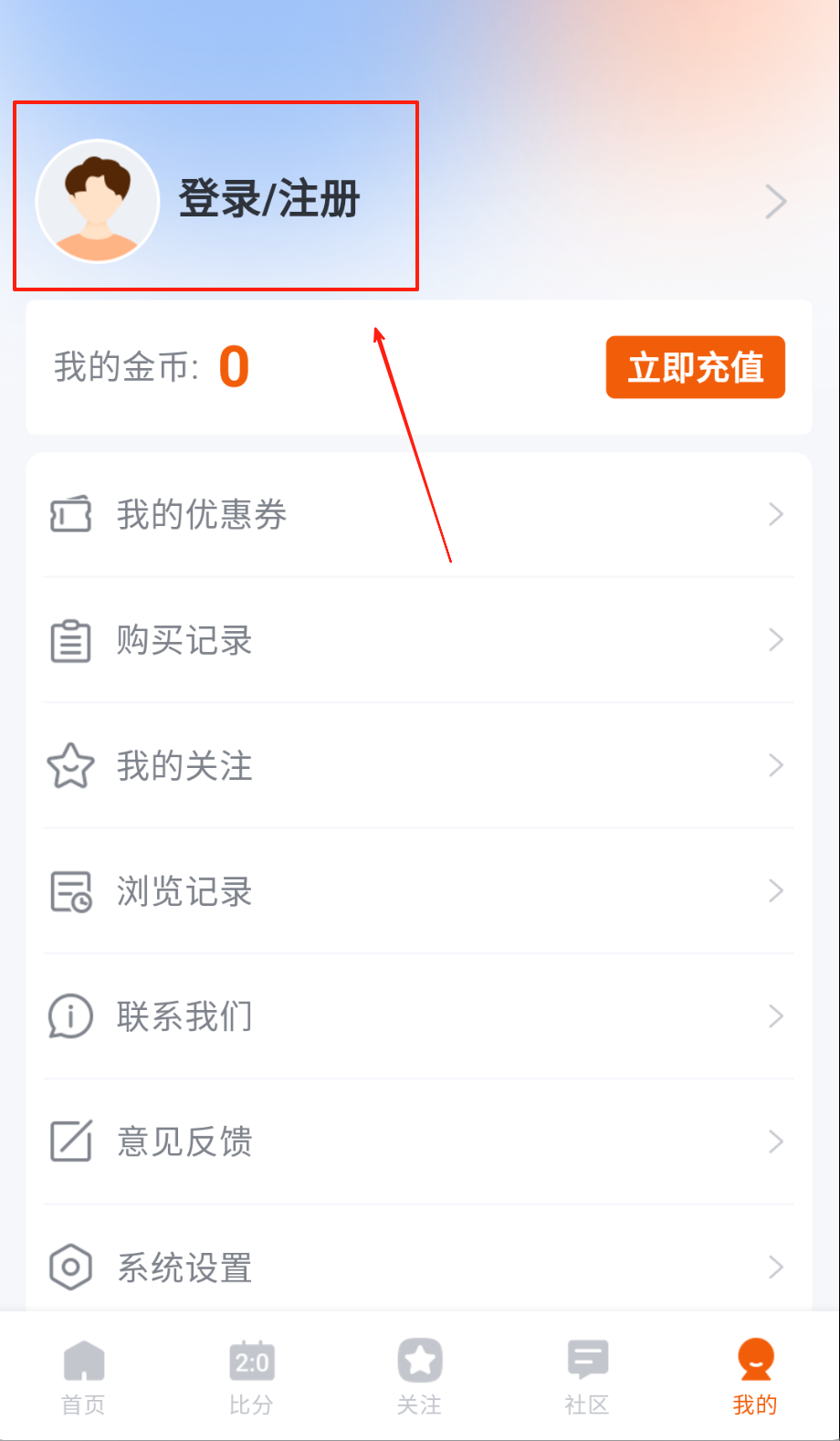The height and width of the screenshot is (1441, 840).
Task: Switch to the 比分 tab
Action: coord(251,1377)
